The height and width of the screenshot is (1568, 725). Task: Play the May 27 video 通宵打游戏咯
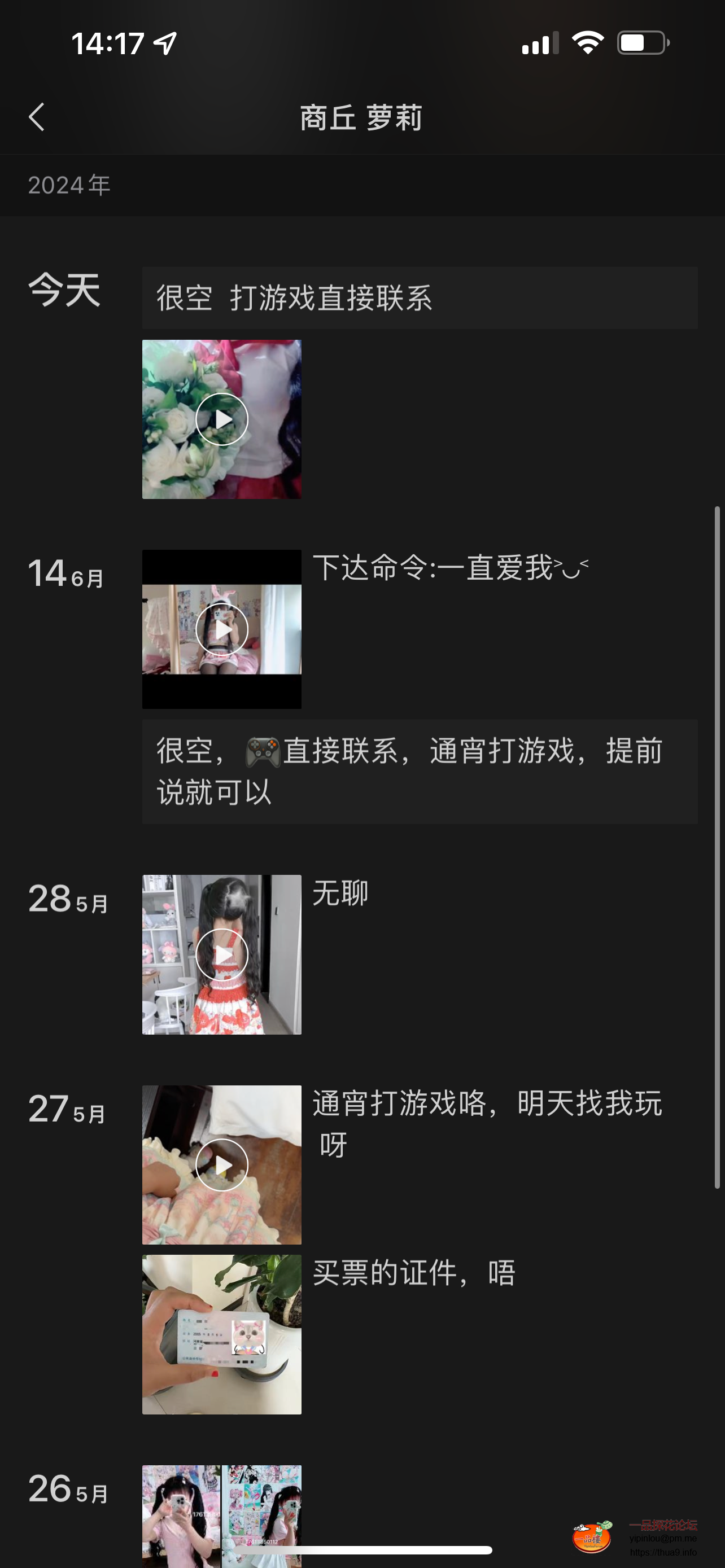[221, 1164]
